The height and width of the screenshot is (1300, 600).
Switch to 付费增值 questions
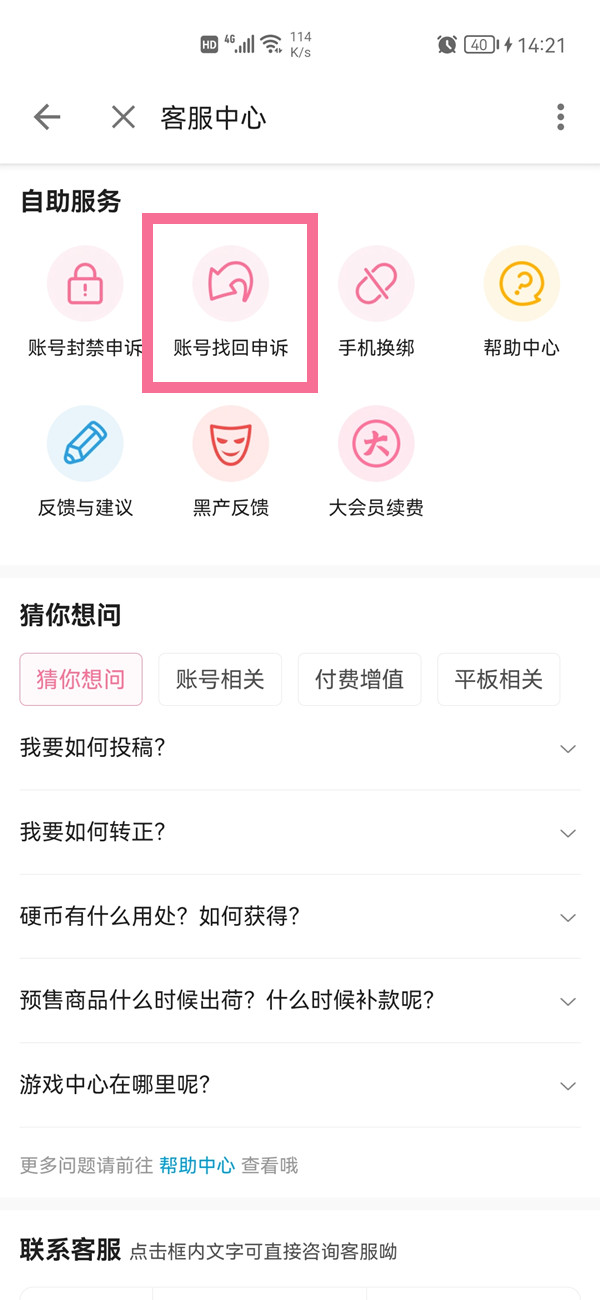[359, 680]
